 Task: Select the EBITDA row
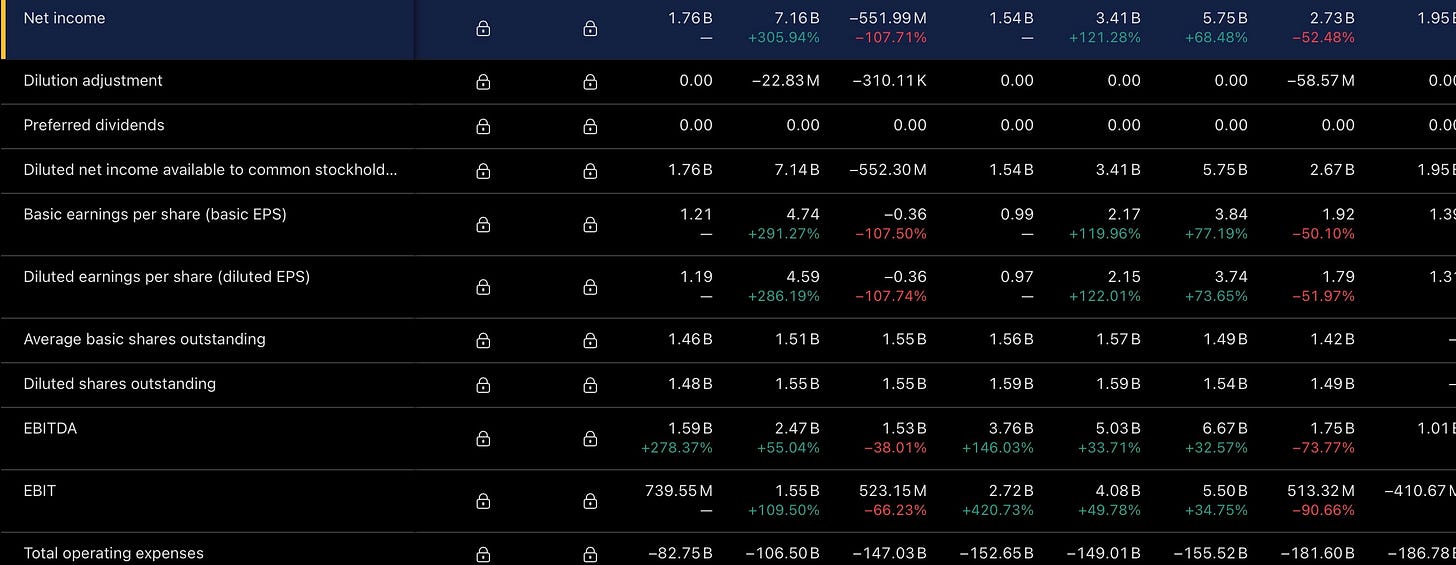[728, 438]
